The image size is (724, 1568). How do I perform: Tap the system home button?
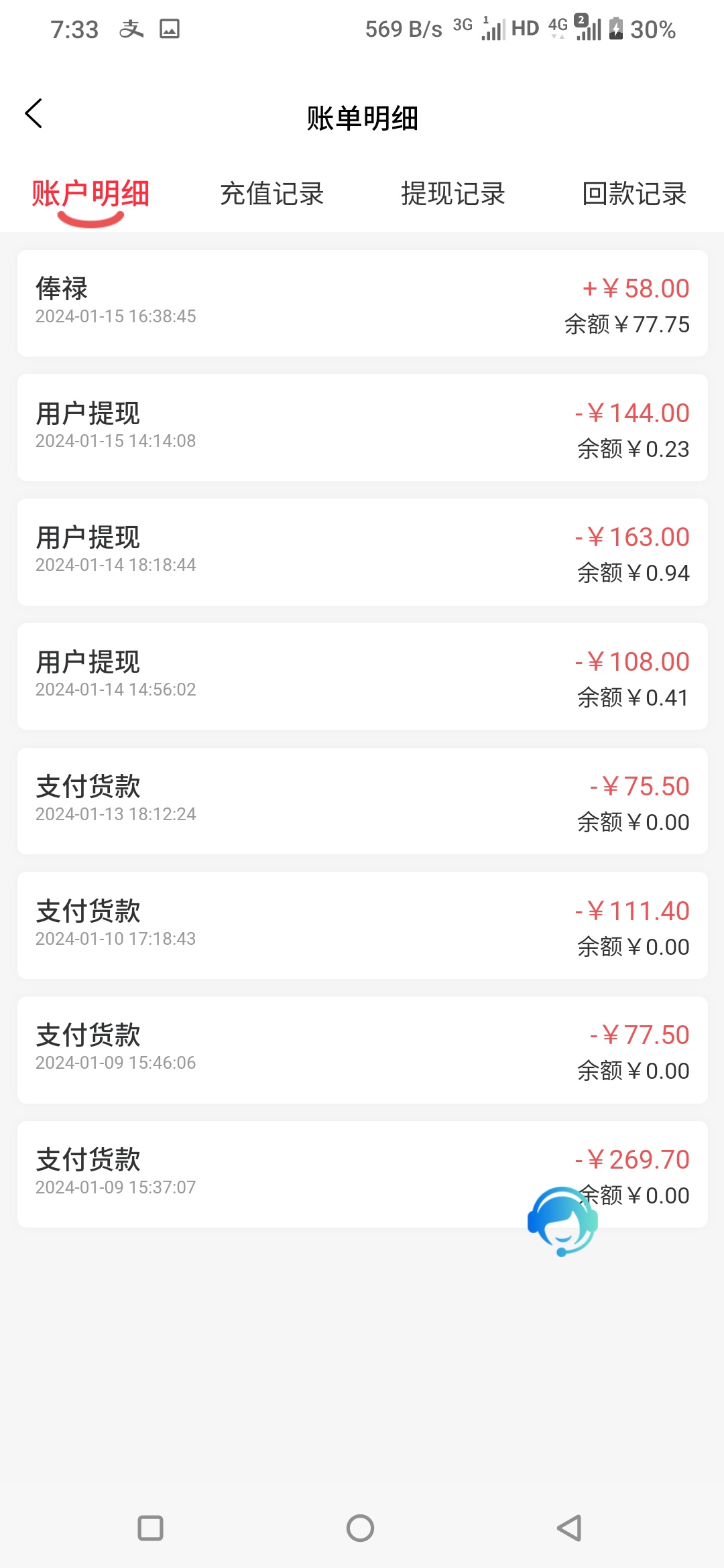point(361,1528)
